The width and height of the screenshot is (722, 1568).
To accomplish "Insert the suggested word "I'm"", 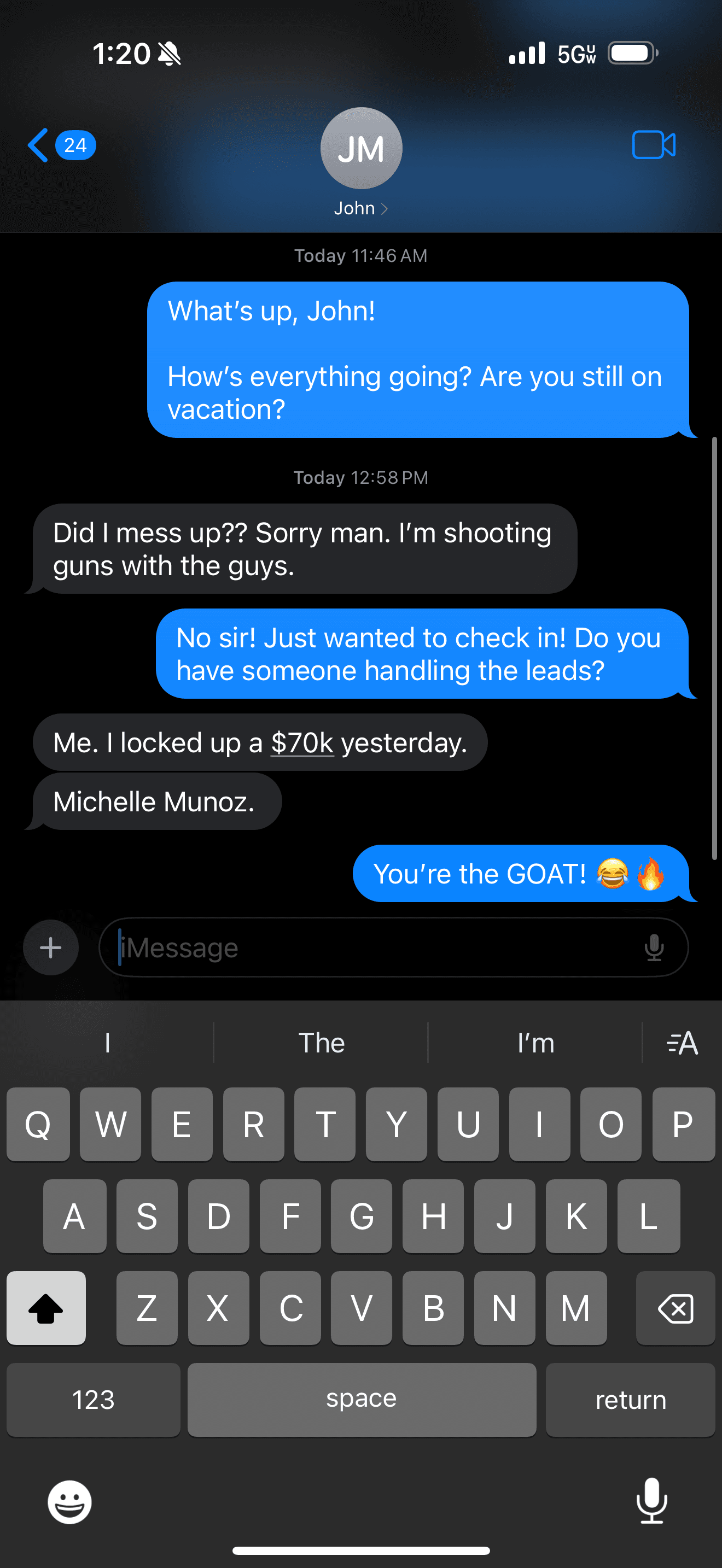I will (535, 1043).
